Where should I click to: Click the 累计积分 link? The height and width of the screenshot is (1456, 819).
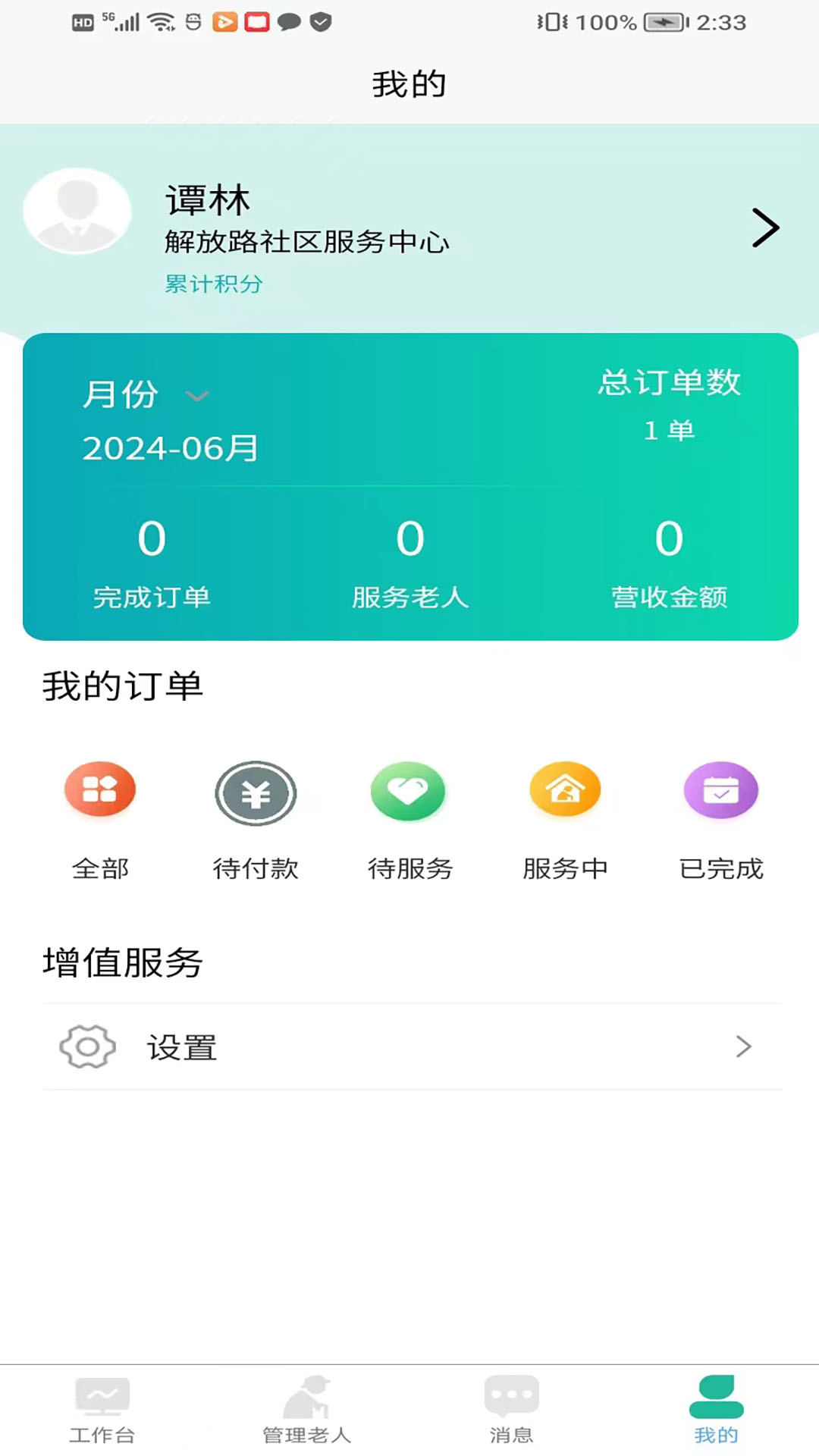click(212, 284)
